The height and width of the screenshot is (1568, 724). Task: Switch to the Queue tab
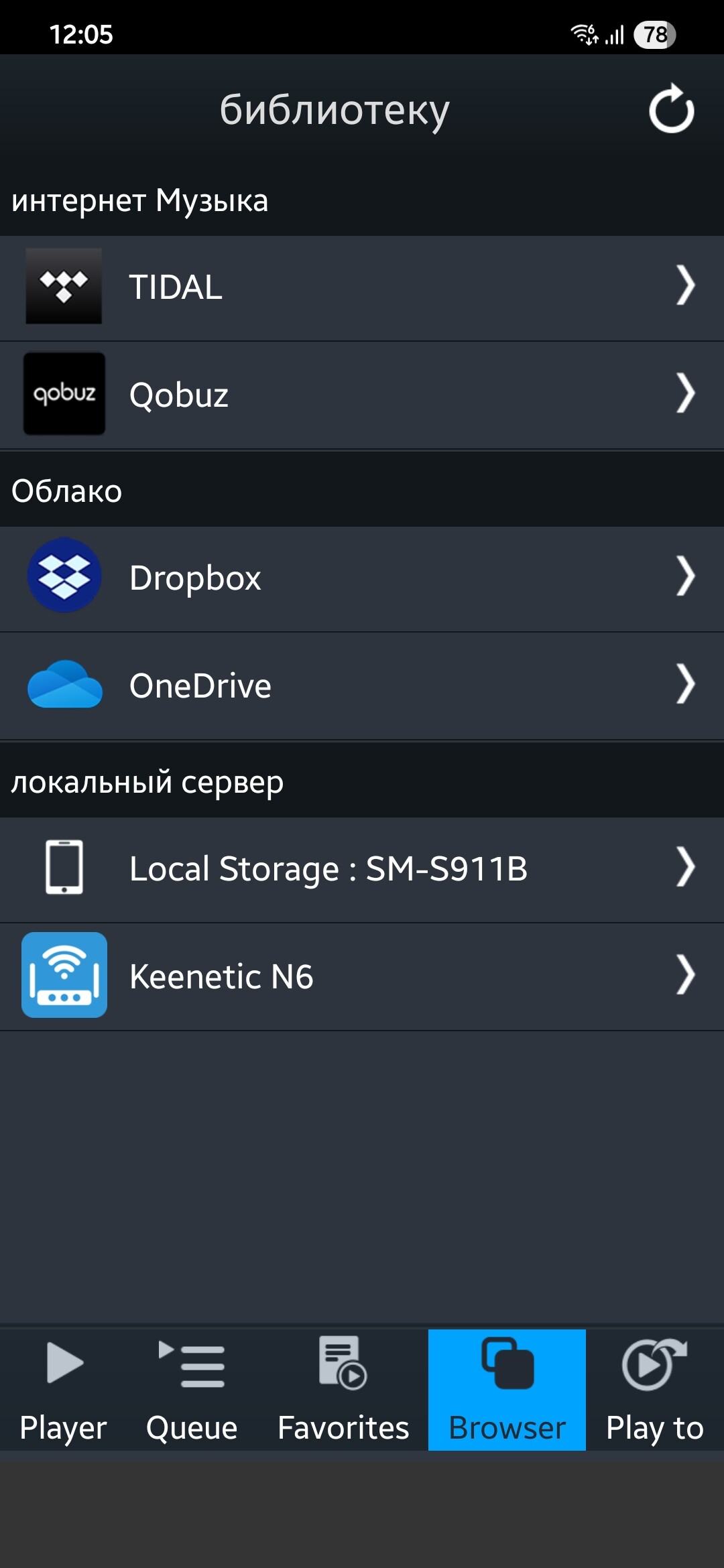(192, 1390)
